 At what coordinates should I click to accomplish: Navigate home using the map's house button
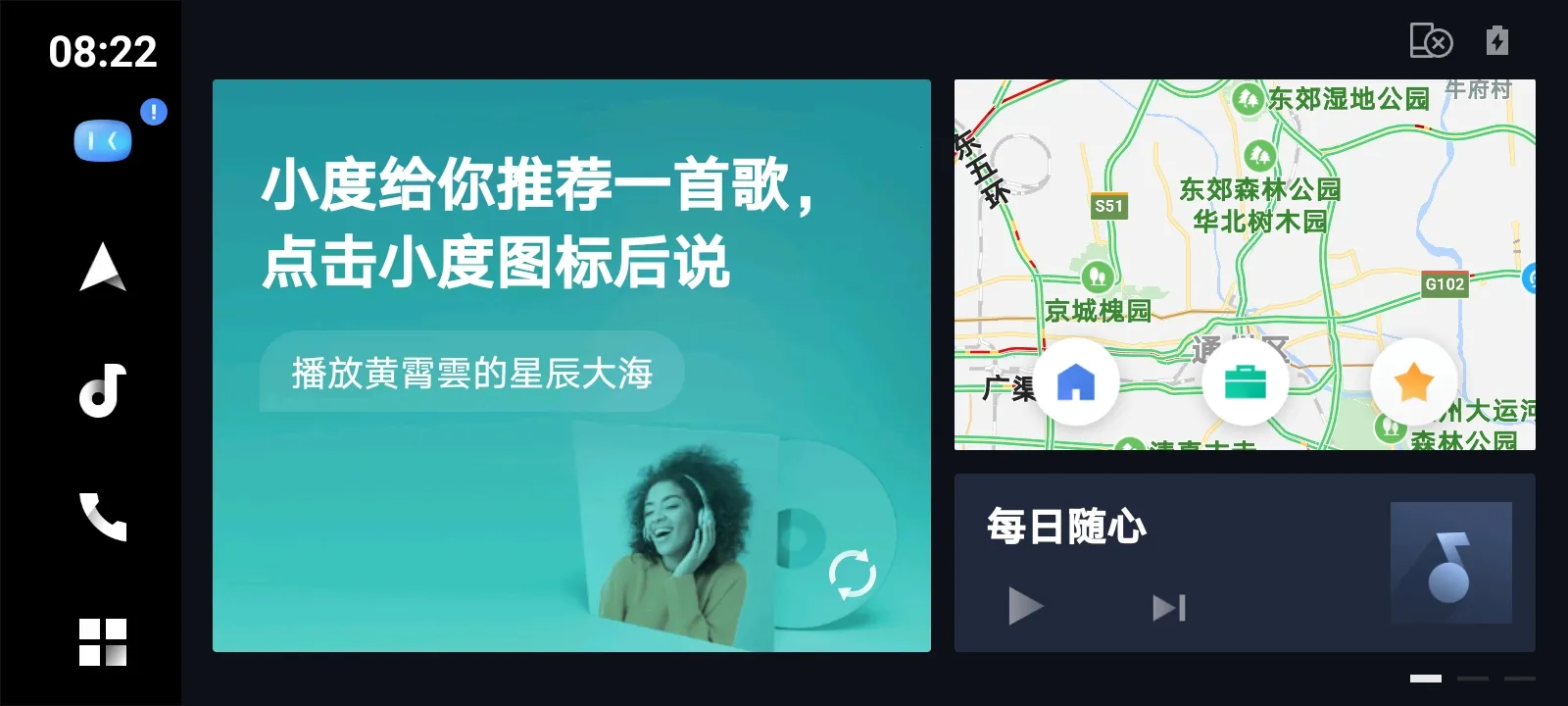coord(1076,382)
